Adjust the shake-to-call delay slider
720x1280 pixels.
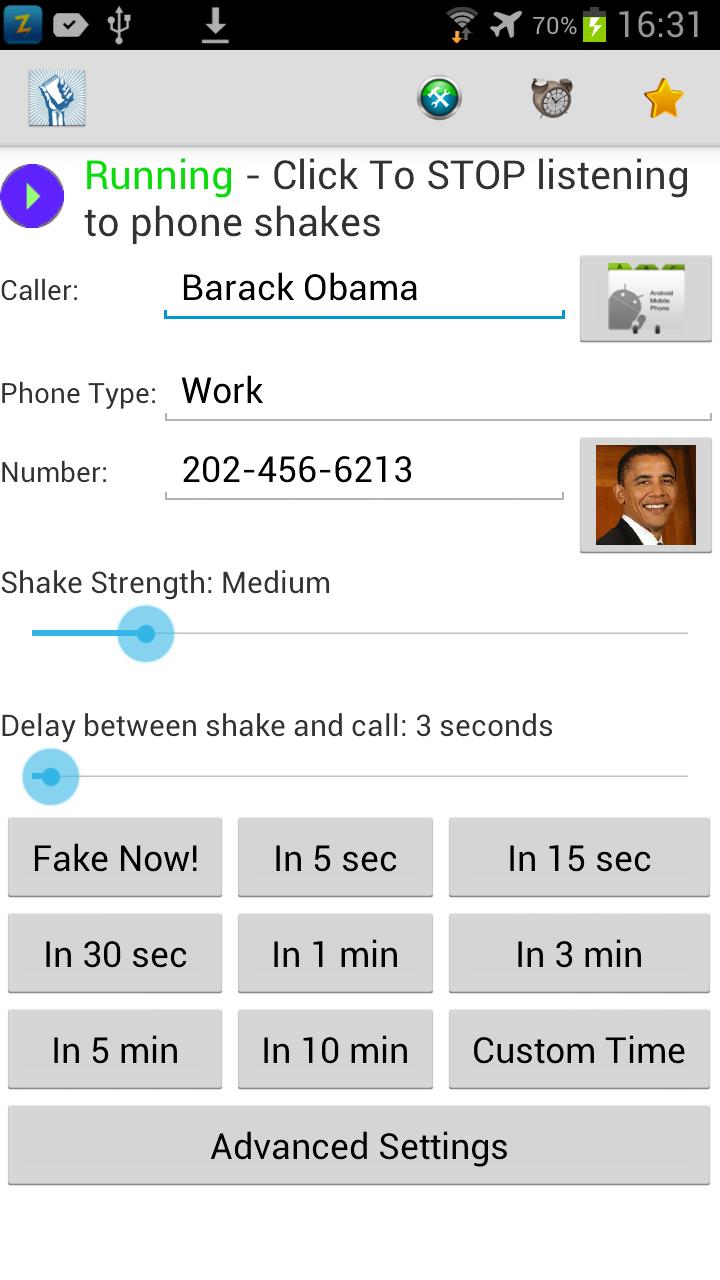point(50,776)
